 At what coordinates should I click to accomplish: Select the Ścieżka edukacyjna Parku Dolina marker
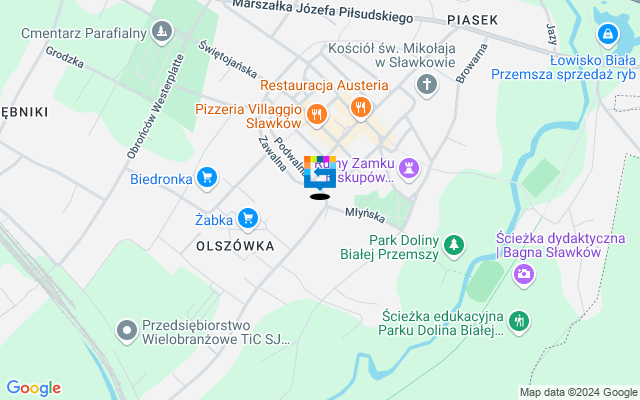(x=518, y=321)
